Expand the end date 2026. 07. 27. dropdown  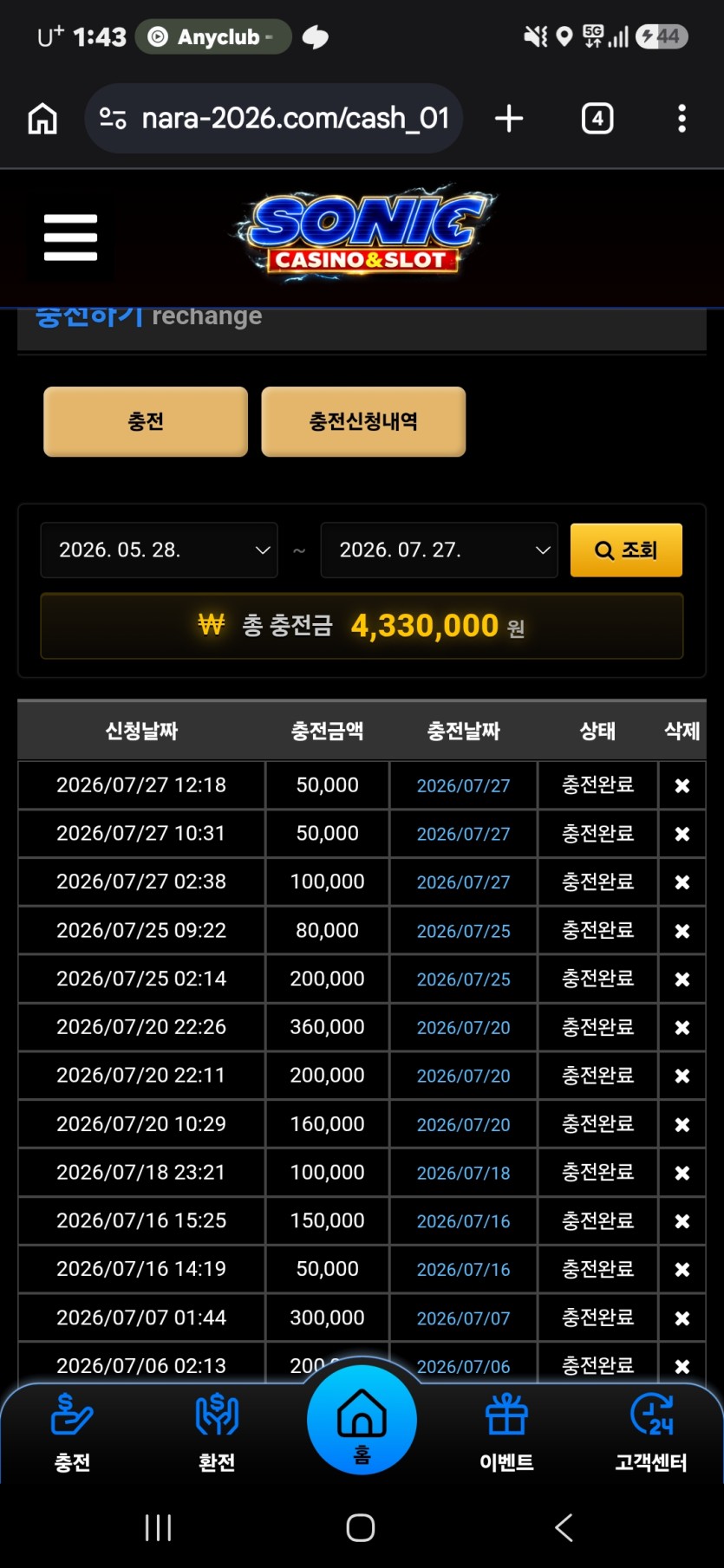point(439,550)
